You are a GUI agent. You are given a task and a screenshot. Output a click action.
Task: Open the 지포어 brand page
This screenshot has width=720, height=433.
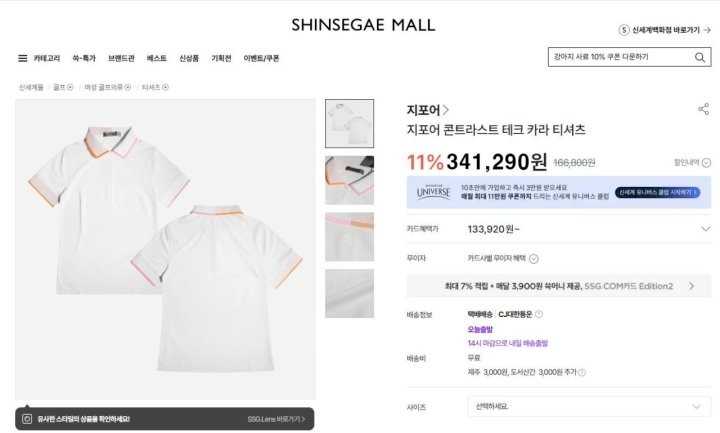(428, 110)
